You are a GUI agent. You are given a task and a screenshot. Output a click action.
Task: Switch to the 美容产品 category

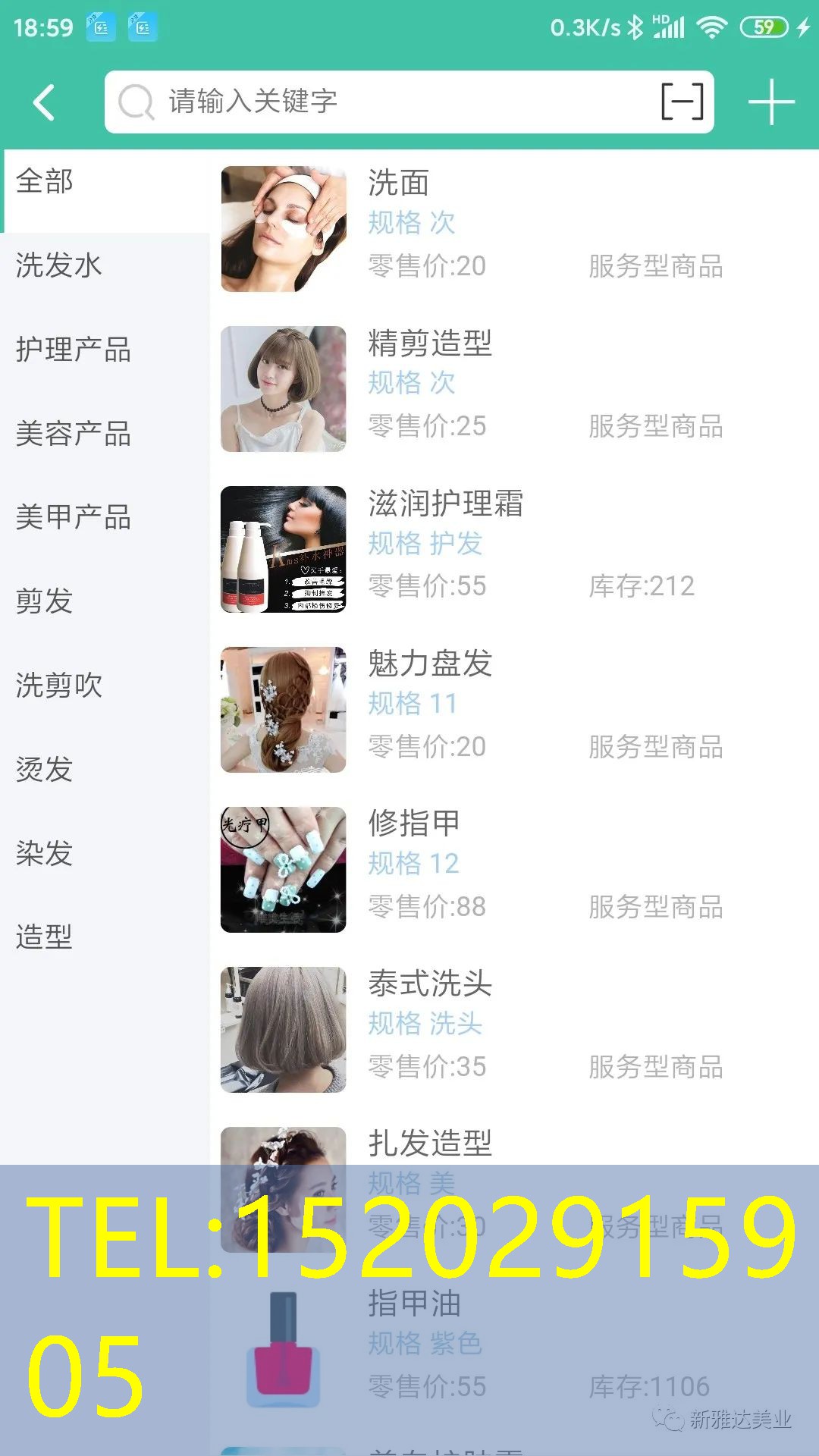pos(105,435)
